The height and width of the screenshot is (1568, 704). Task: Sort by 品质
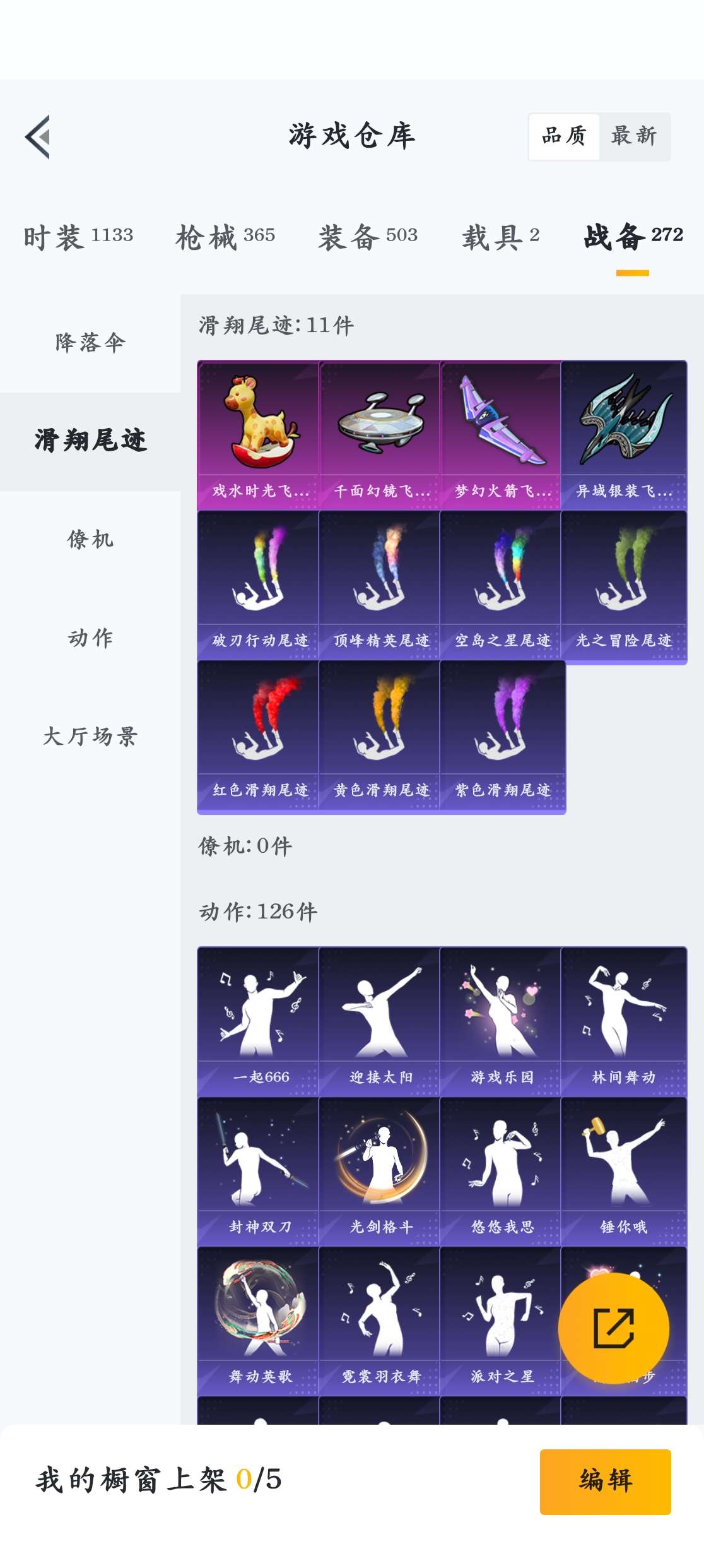(564, 136)
